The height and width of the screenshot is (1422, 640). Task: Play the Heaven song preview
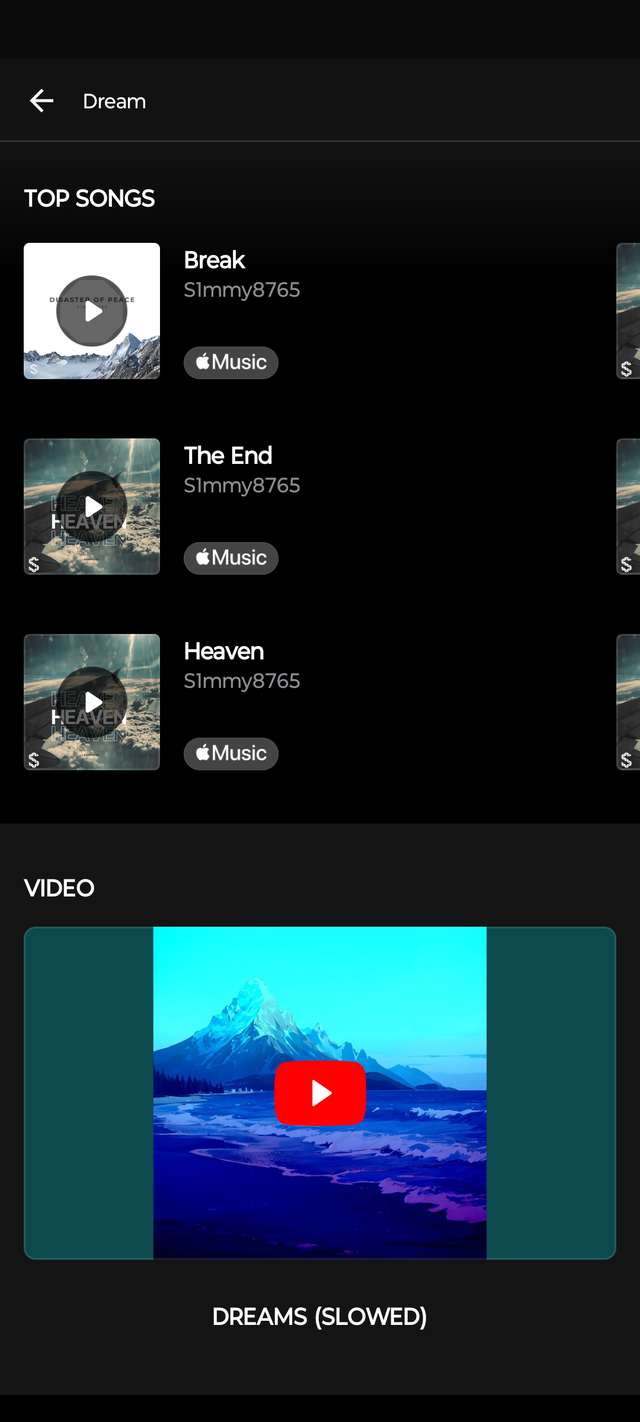click(92, 702)
